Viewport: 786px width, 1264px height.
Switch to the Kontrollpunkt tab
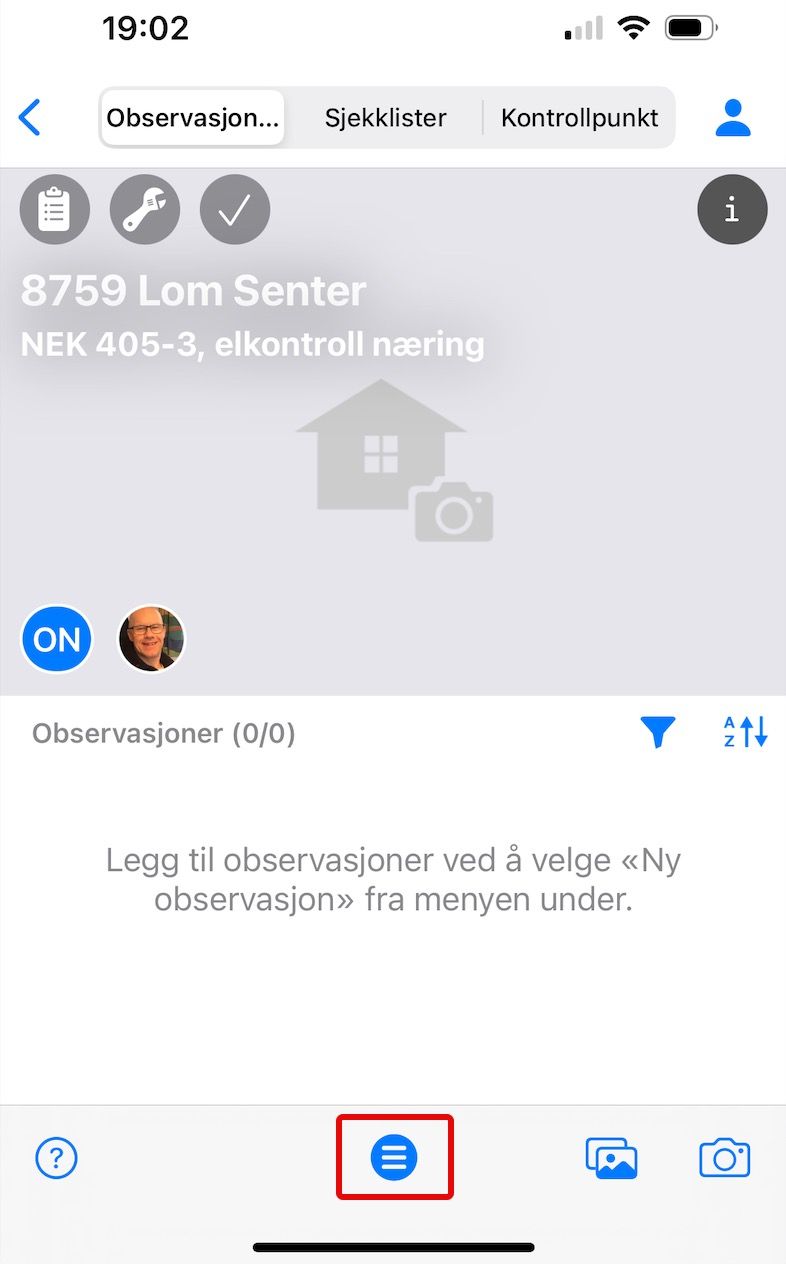[579, 118]
